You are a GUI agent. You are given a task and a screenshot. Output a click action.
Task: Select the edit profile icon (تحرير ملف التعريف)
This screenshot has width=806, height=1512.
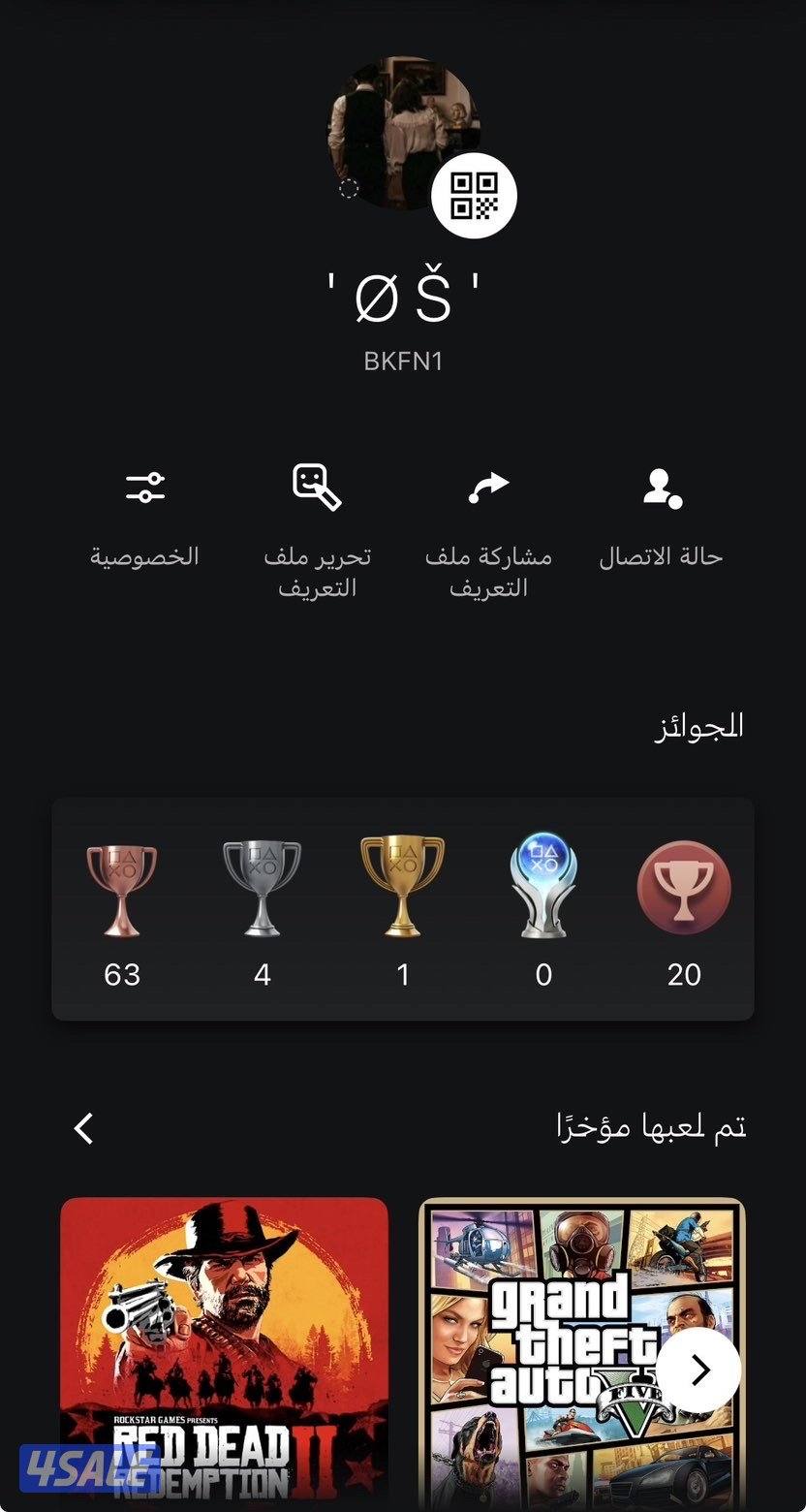click(318, 489)
